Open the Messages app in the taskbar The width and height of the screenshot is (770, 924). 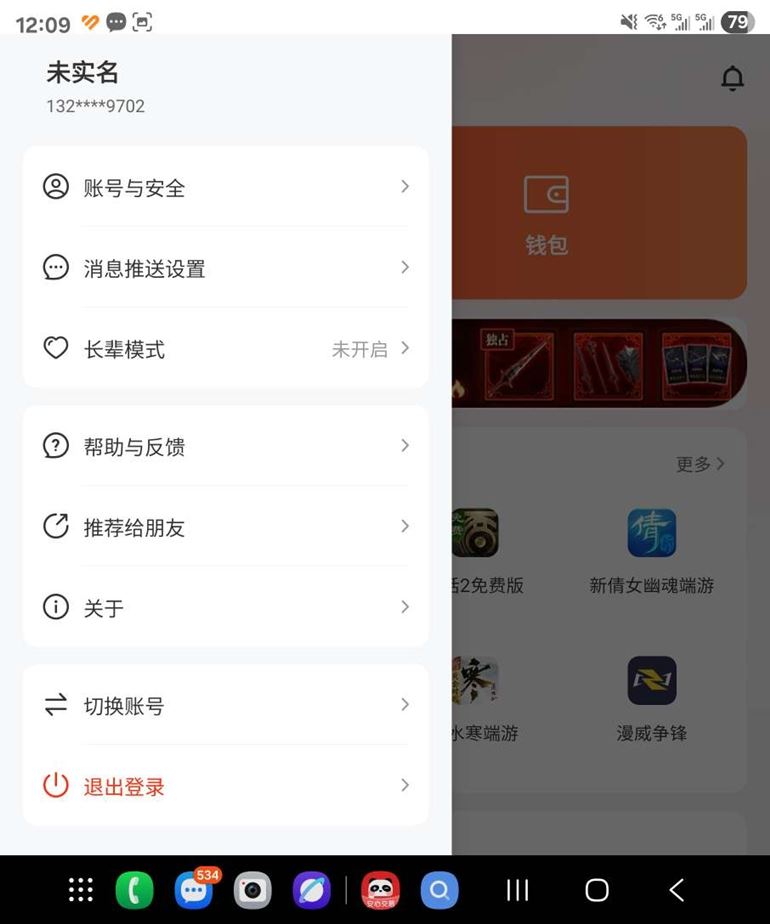pyautogui.click(x=194, y=889)
